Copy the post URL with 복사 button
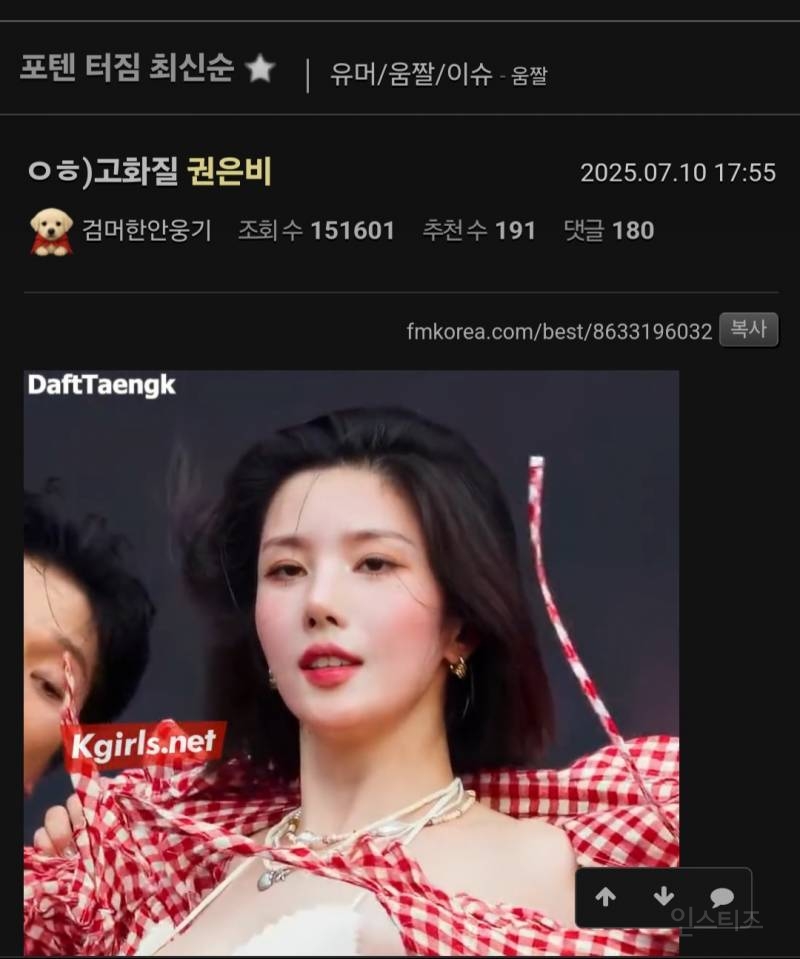Screen dimensions: 800x959 tap(748, 329)
